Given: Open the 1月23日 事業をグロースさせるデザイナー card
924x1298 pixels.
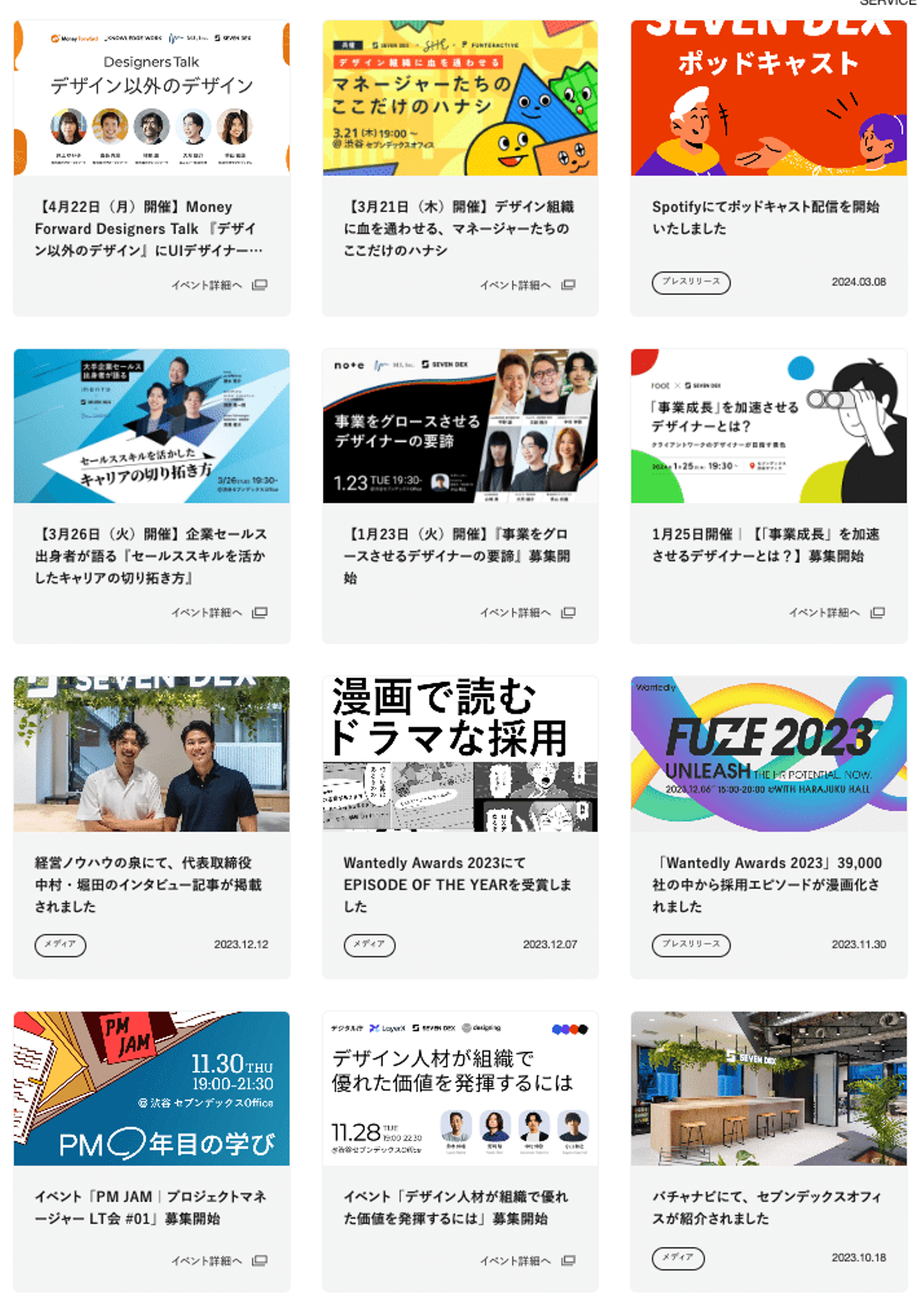Looking at the screenshot, I should pos(459,555).
